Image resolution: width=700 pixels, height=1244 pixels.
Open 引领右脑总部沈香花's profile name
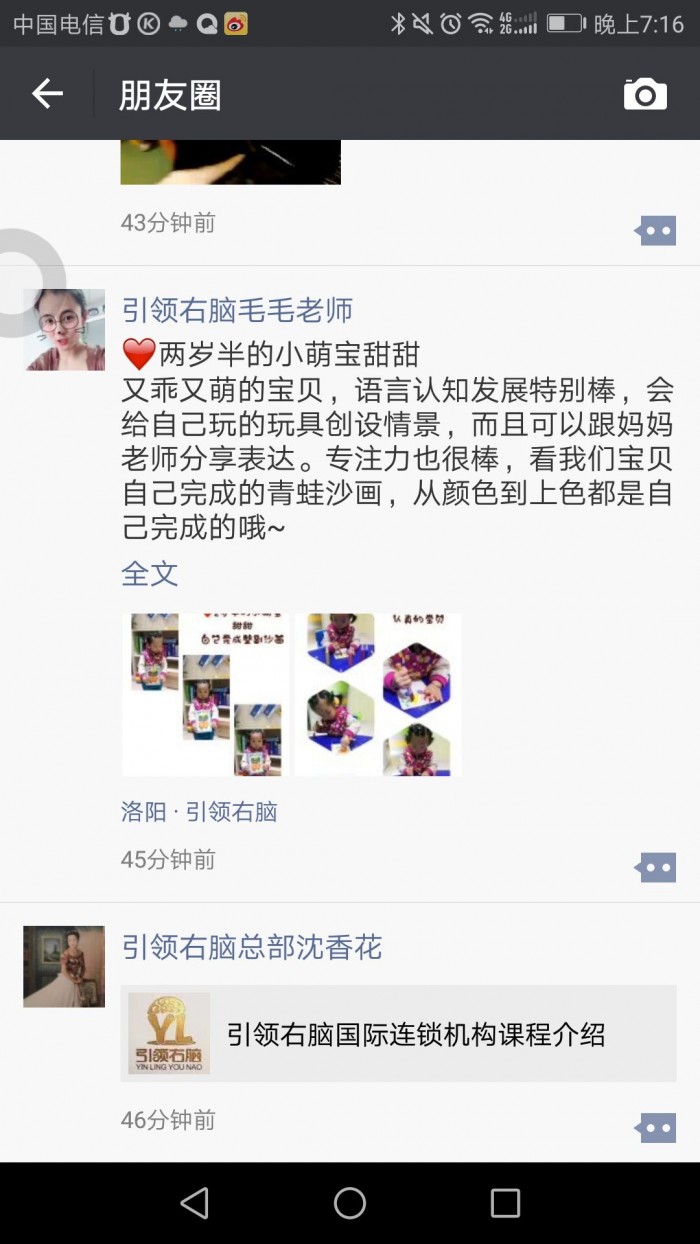click(252, 947)
